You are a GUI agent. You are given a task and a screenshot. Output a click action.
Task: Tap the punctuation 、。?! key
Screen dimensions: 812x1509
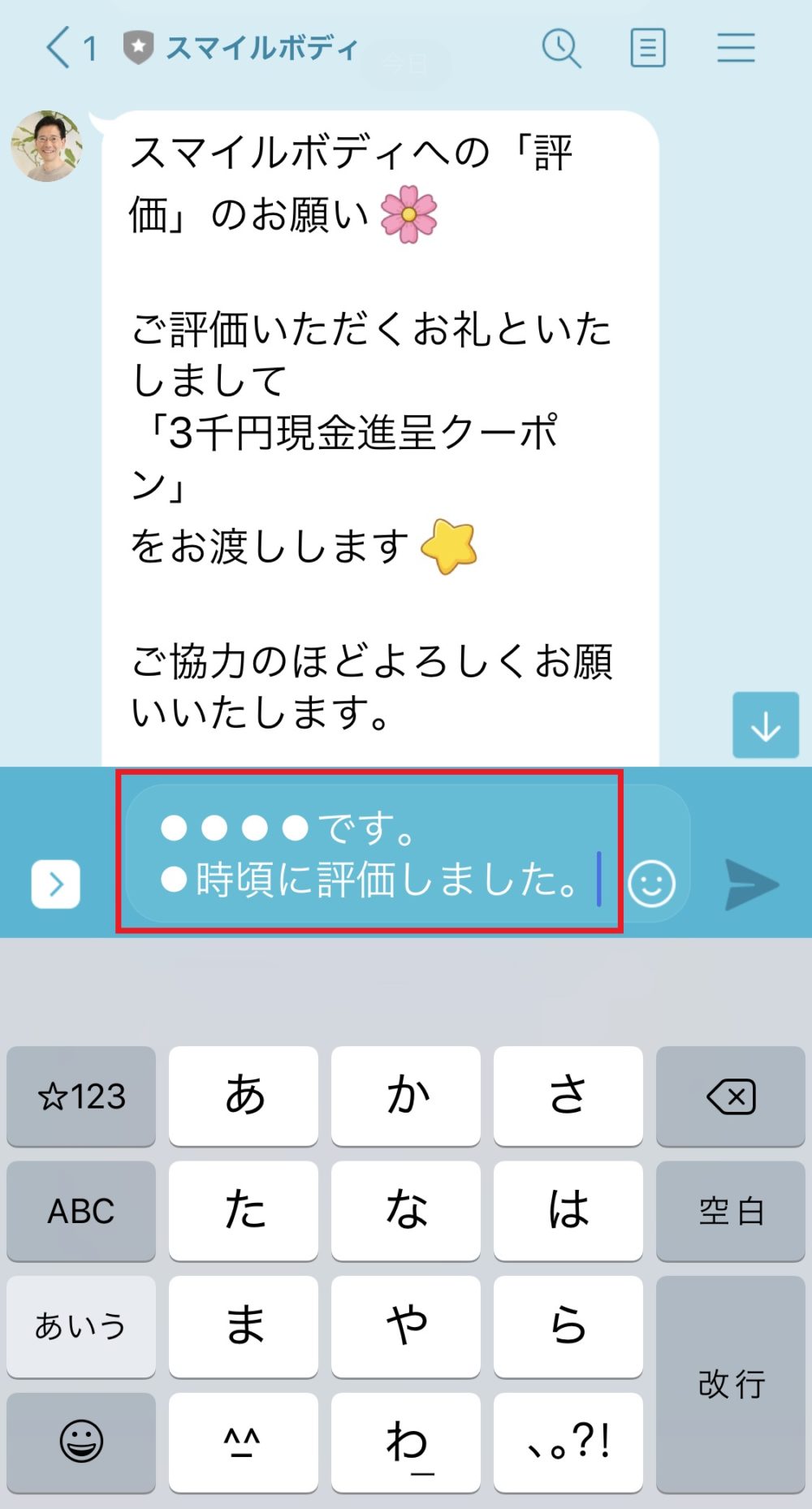point(568,1442)
